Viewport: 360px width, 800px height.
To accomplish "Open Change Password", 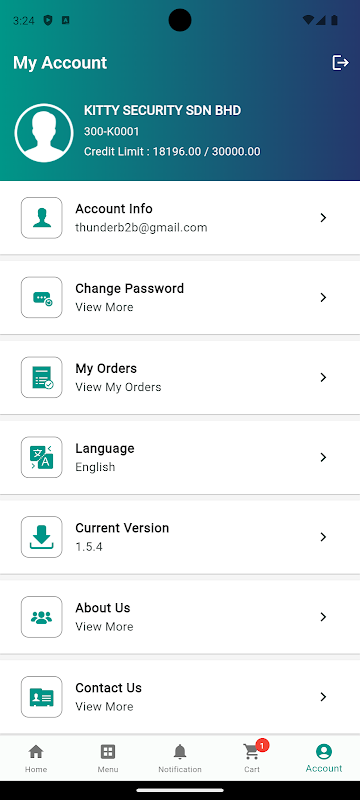I will pyautogui.click(x=180, y=297).
